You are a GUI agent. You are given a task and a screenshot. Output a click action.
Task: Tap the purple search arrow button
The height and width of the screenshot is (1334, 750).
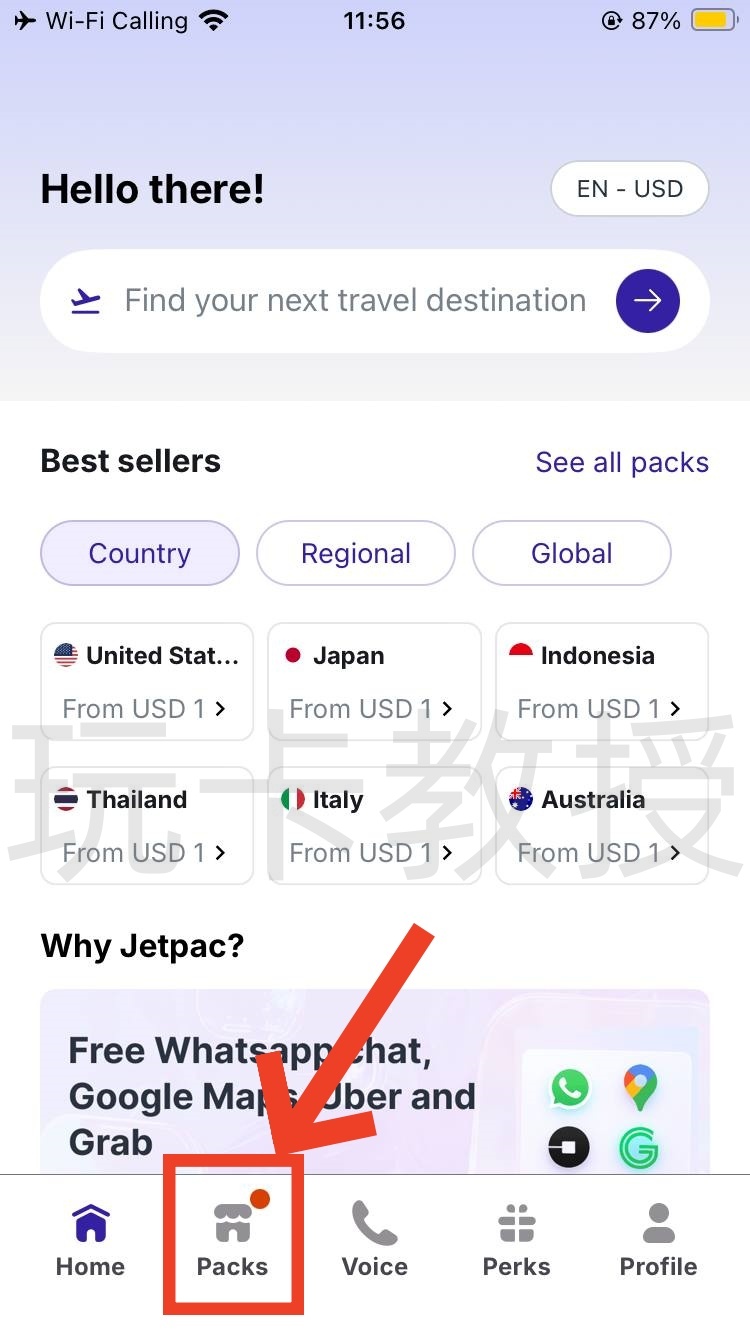[648, 300]
